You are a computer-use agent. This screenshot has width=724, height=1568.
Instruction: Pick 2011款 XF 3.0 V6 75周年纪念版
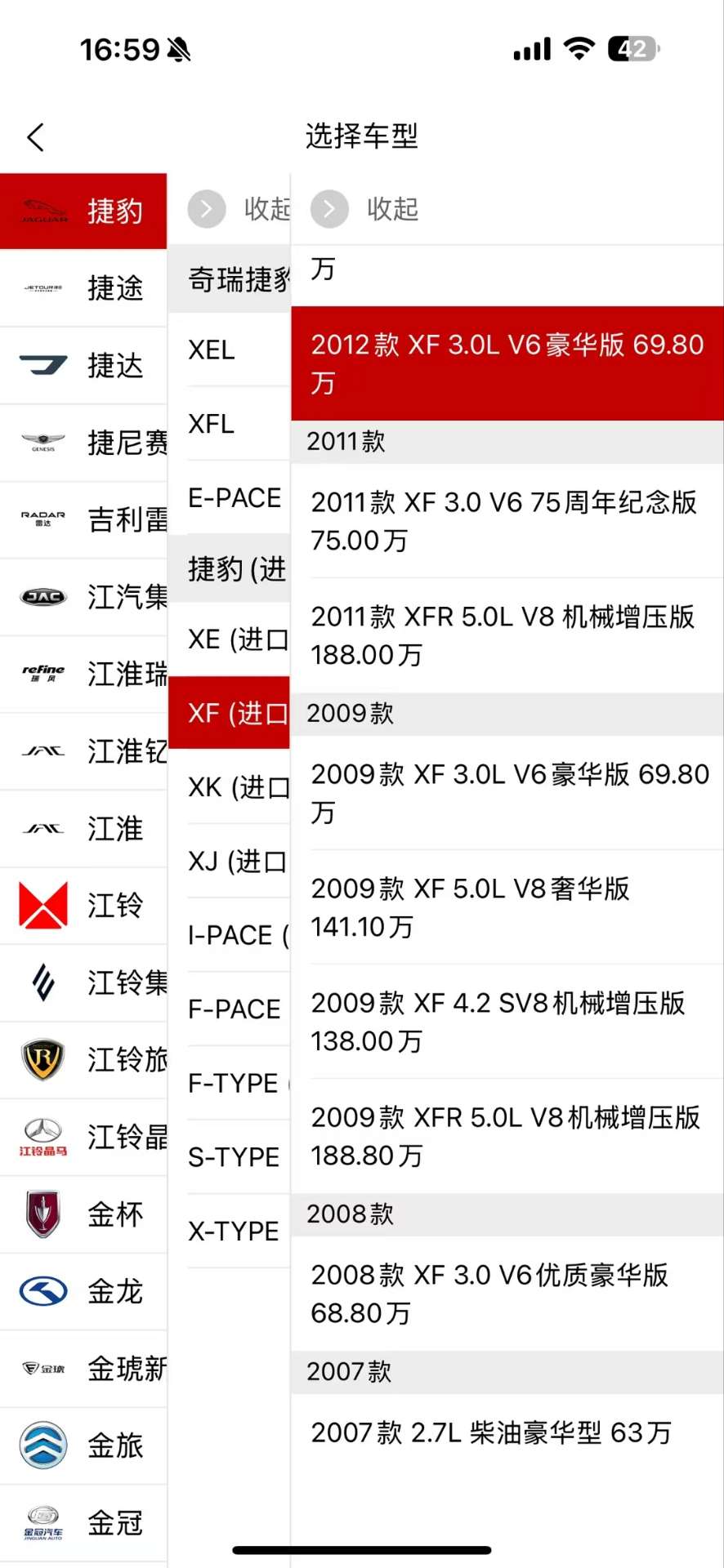point(507,521)
